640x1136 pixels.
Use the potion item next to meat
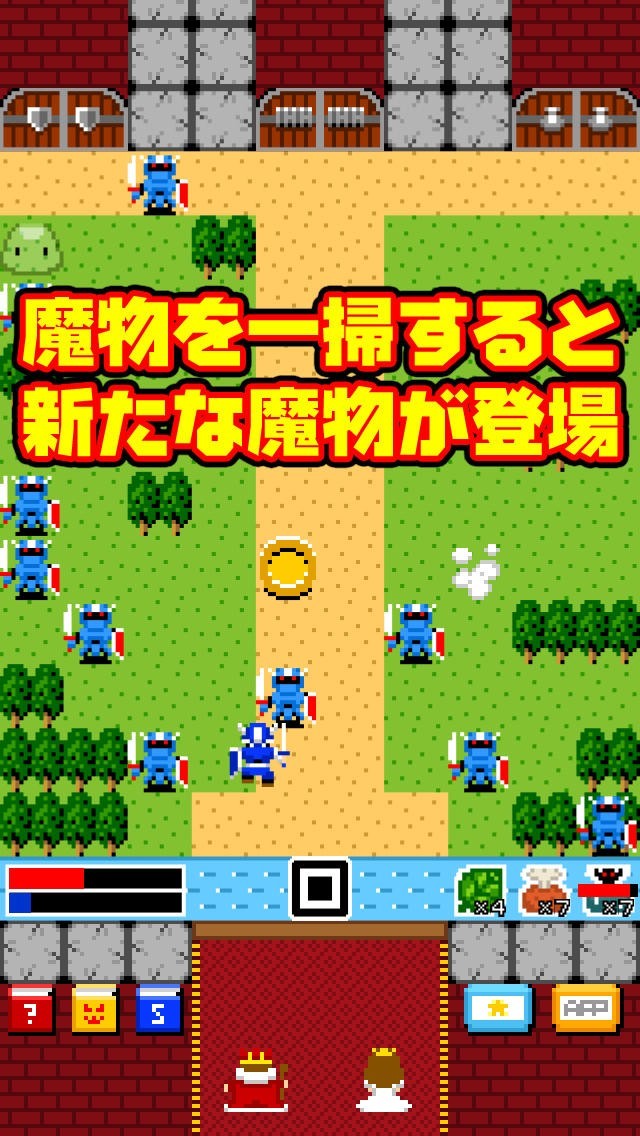pyautogui.click(x=609, y=890)
